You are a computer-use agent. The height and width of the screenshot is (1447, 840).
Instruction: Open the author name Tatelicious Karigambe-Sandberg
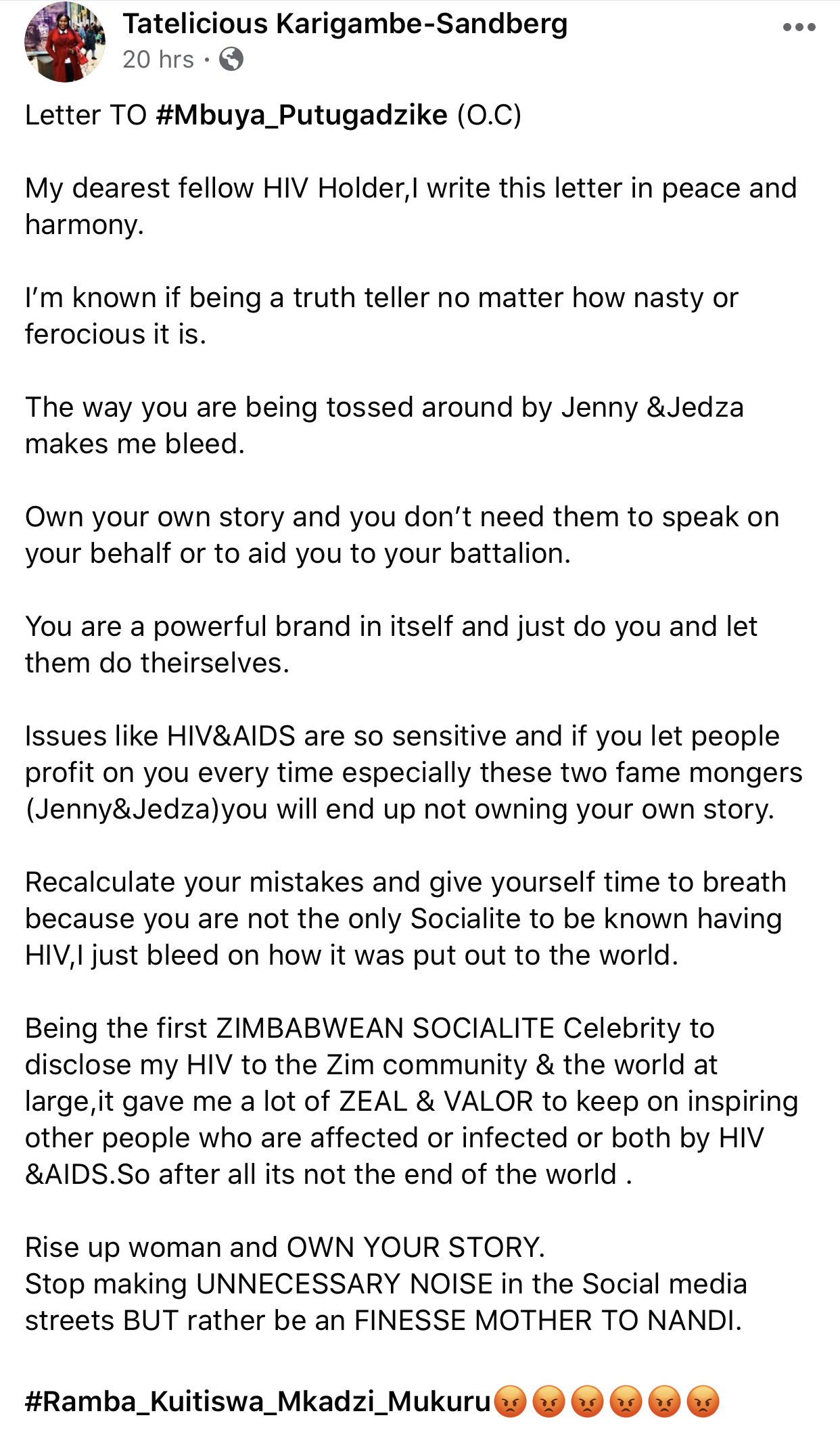tap(345, 24)
